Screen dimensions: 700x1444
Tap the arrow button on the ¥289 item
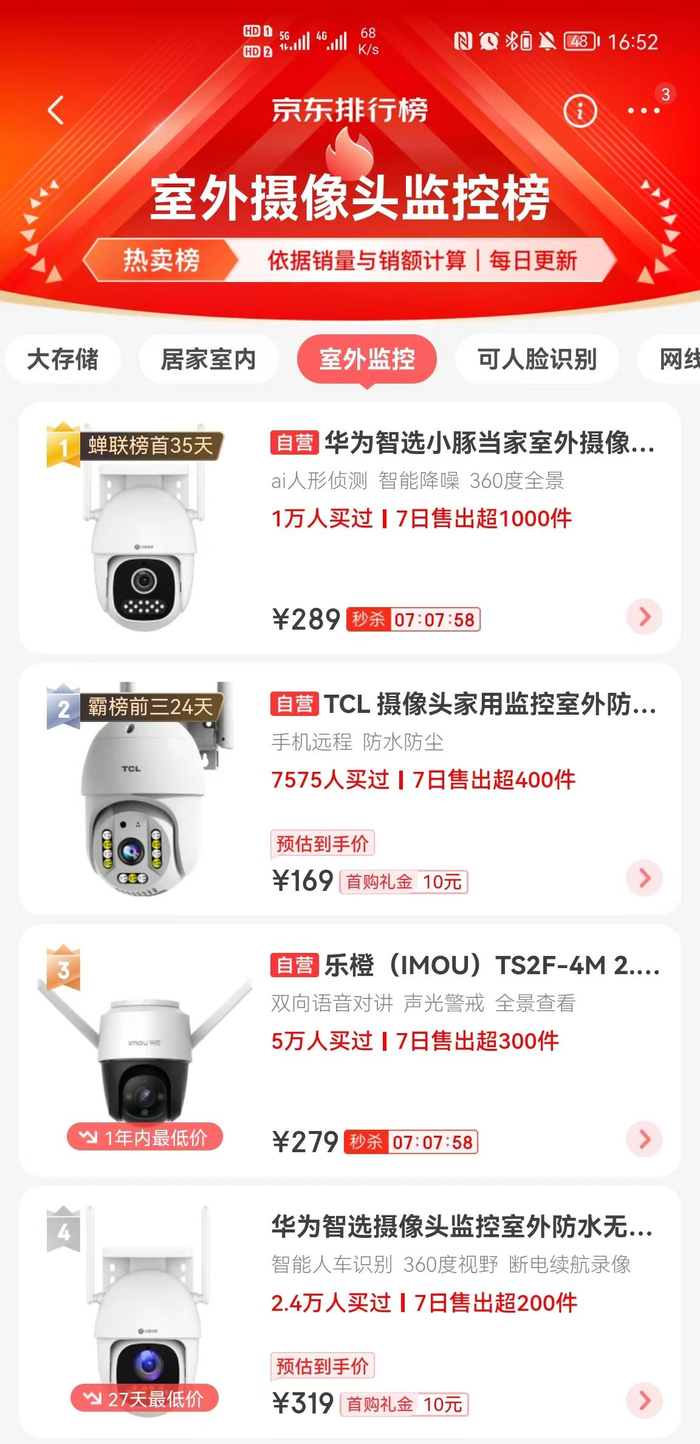tap(644, 617)
